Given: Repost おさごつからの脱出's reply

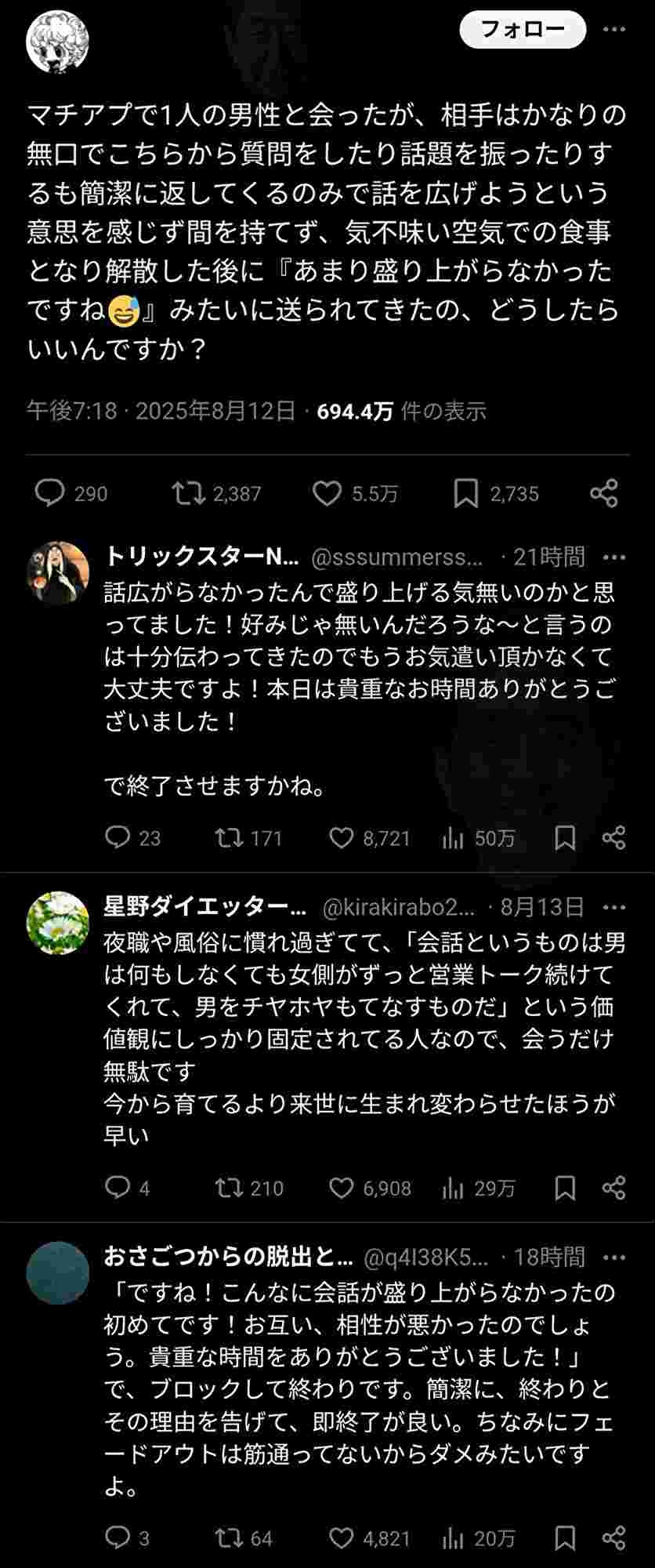Looking at the screenshot, I should 229,1538.
